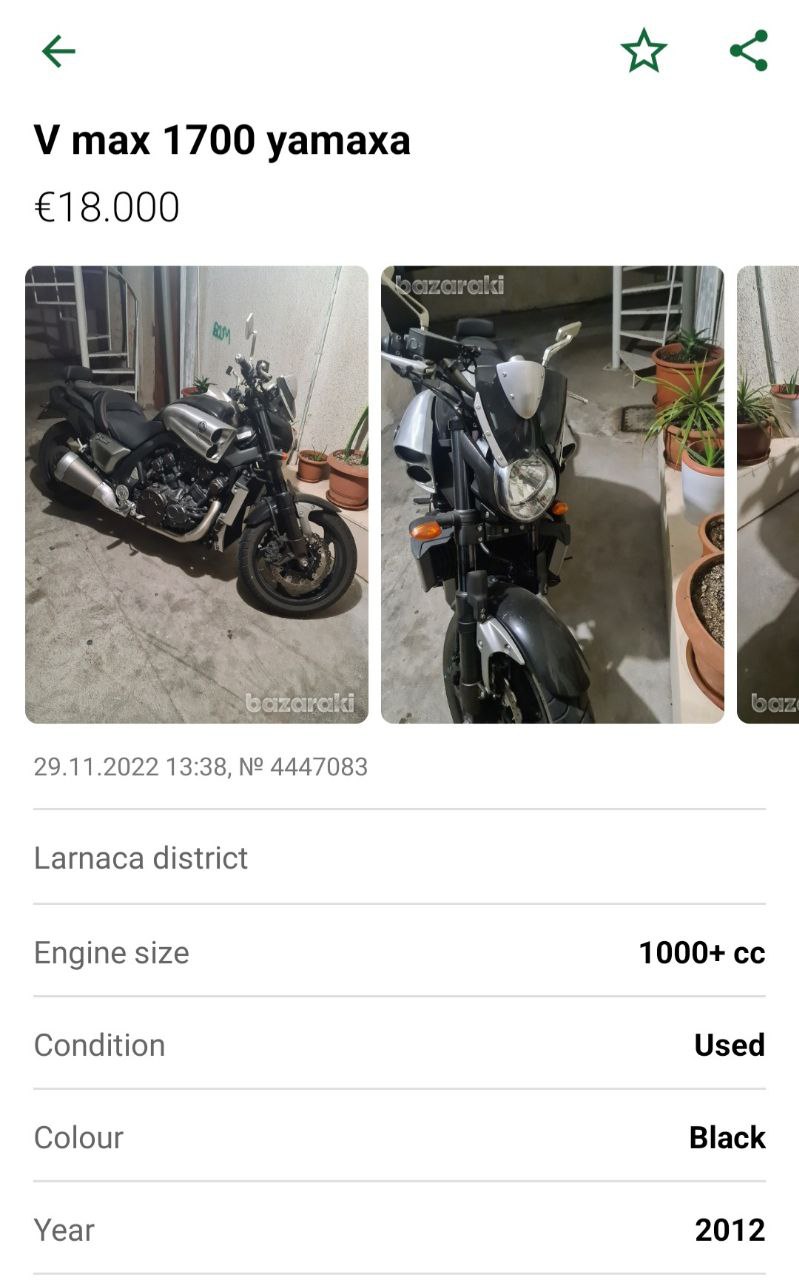The height and width of the screenshot is (1280, 799).
Task: Open the second photo showing the headlight
Action: click(552, 494)
